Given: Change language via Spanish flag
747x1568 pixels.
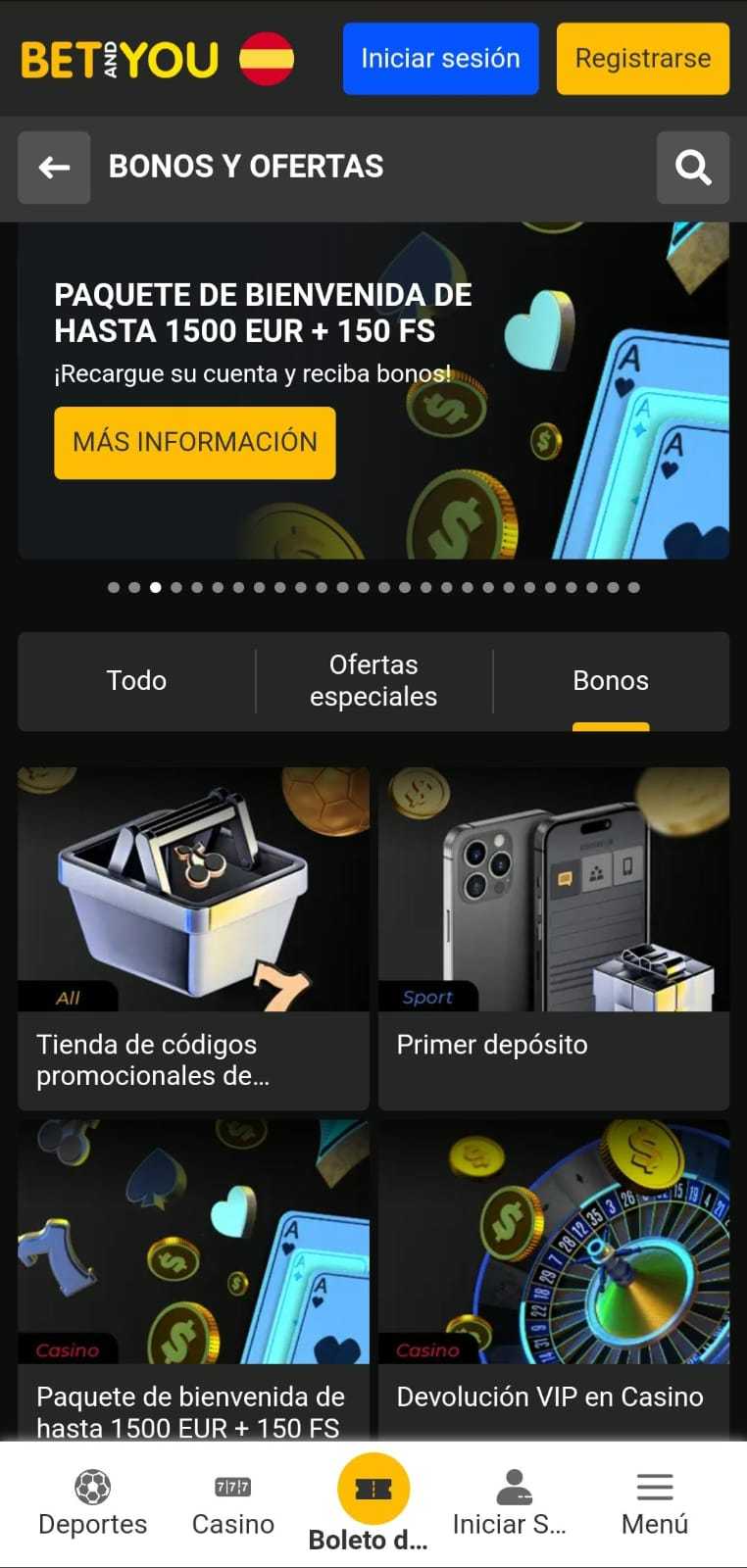Looking at the screenshot, I should (x=267, y=59).
